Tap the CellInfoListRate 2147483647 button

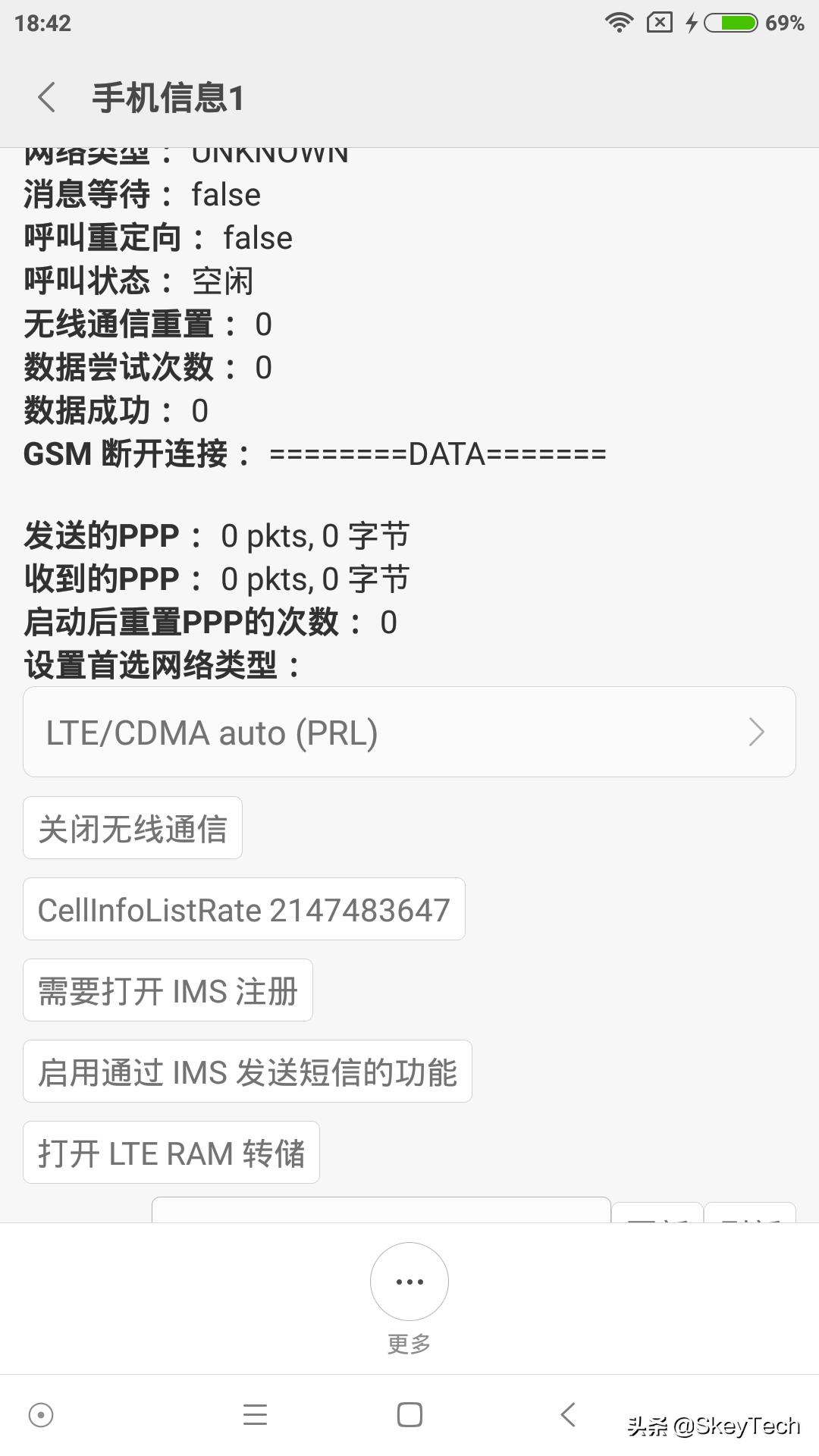243,909
